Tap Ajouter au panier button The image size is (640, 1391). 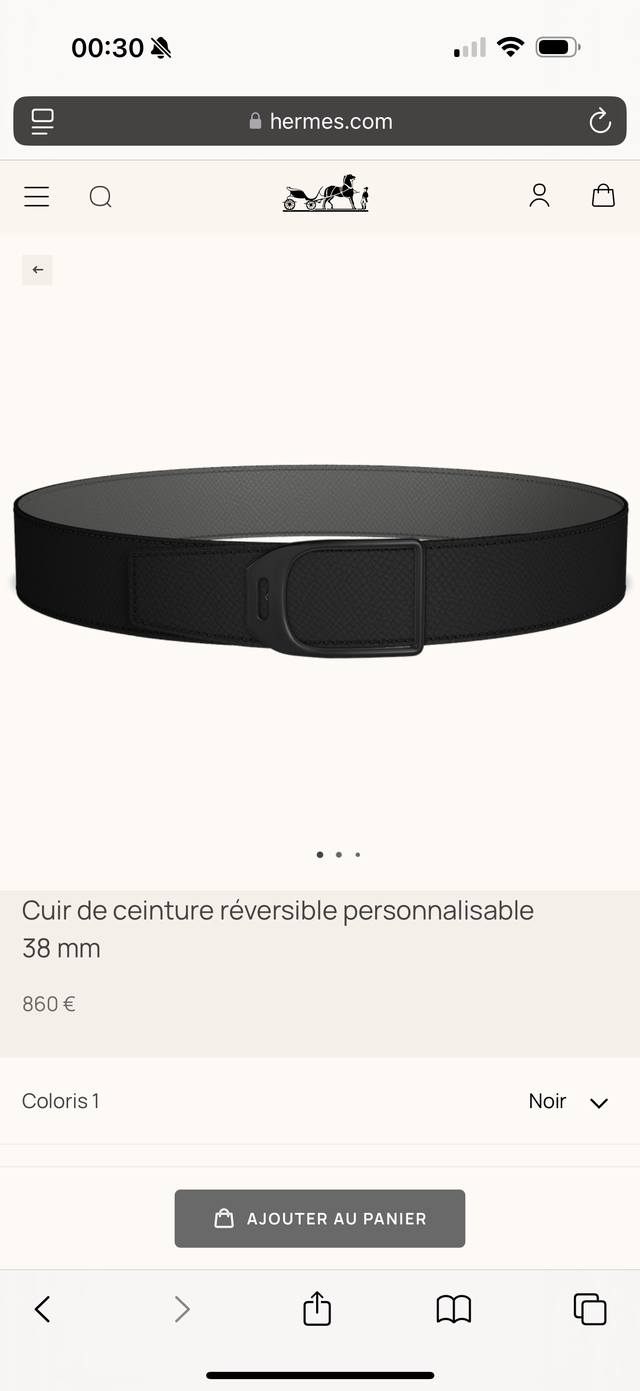(320, 1218)
